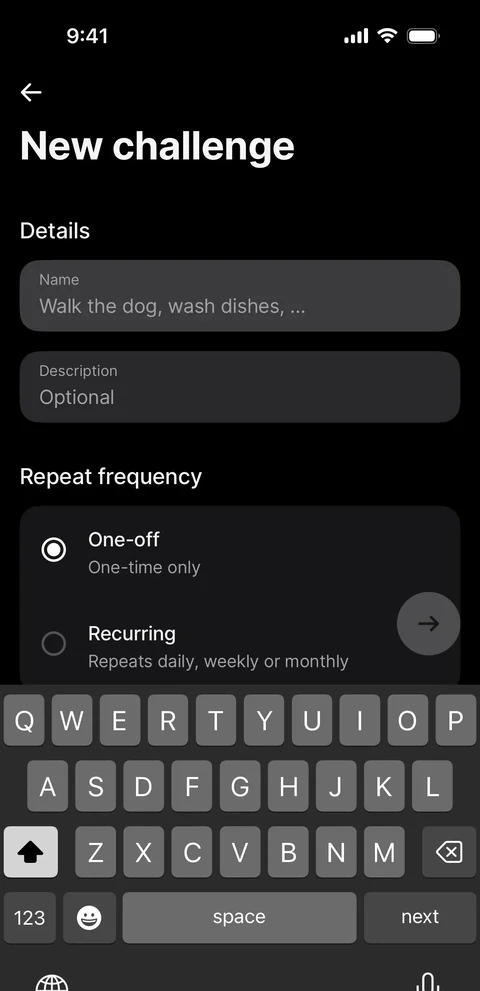Go back using the arrow icon

tap(31, 92)
